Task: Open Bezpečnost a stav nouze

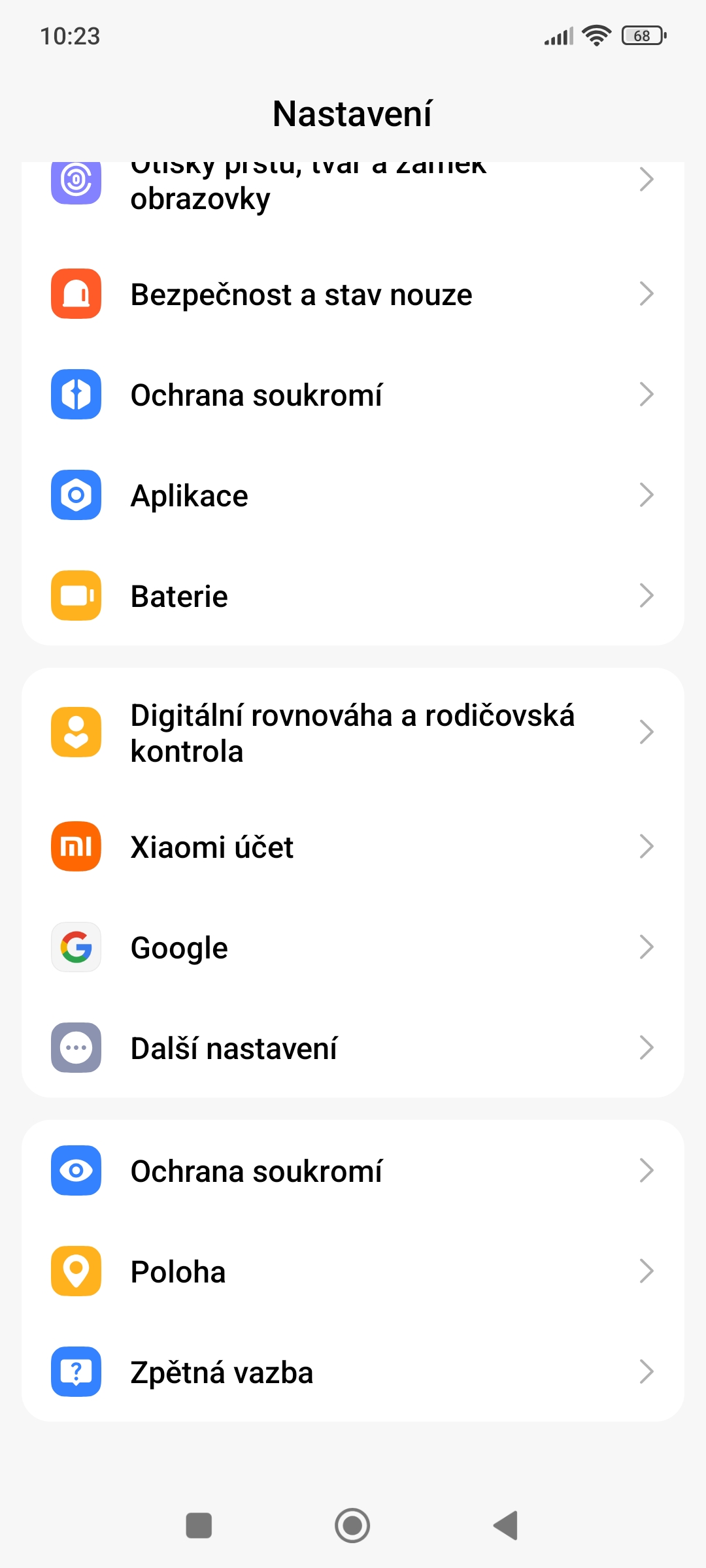Action: click(x=353, y=295)
